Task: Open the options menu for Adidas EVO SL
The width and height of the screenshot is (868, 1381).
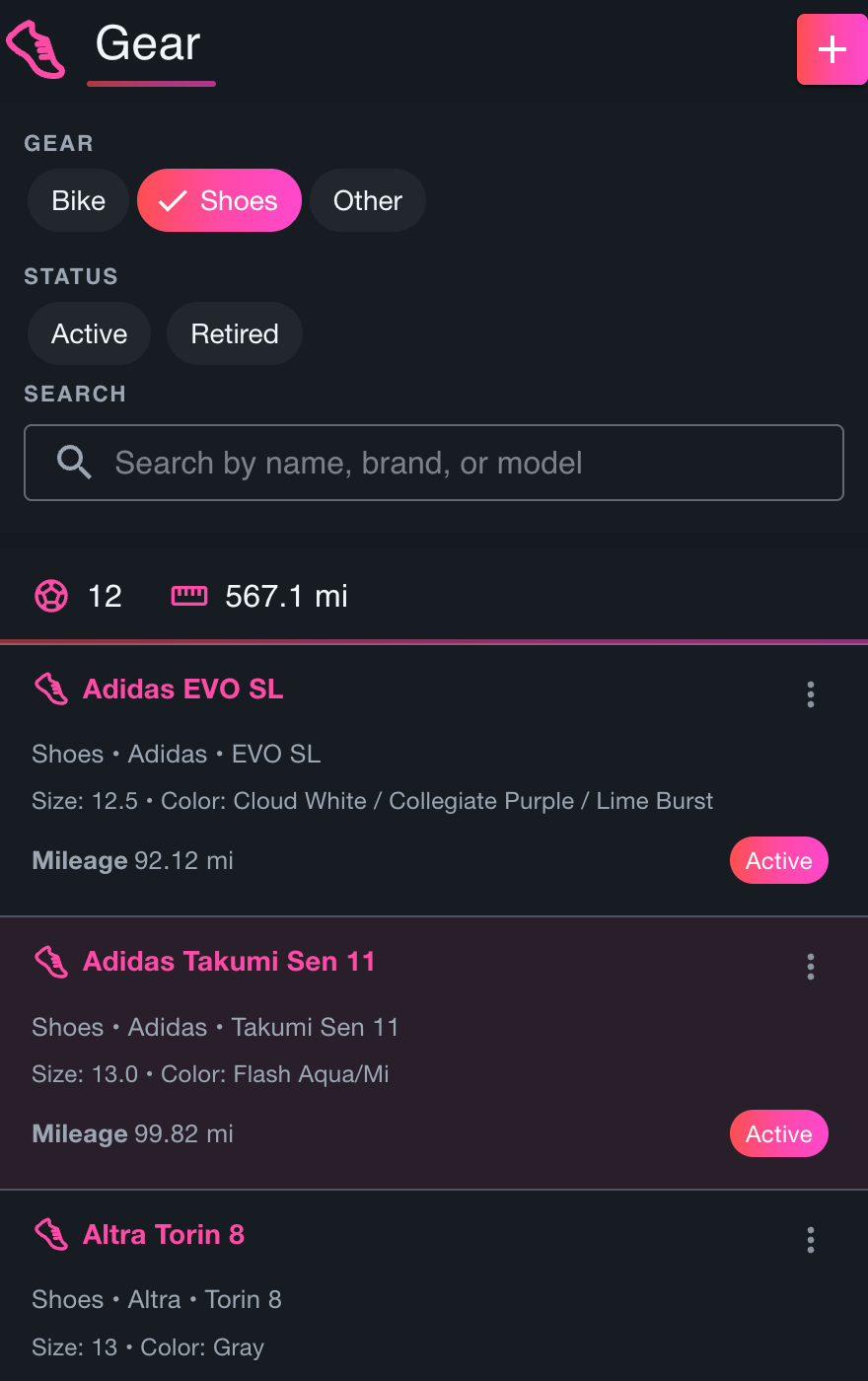Action: click(810, 694)
